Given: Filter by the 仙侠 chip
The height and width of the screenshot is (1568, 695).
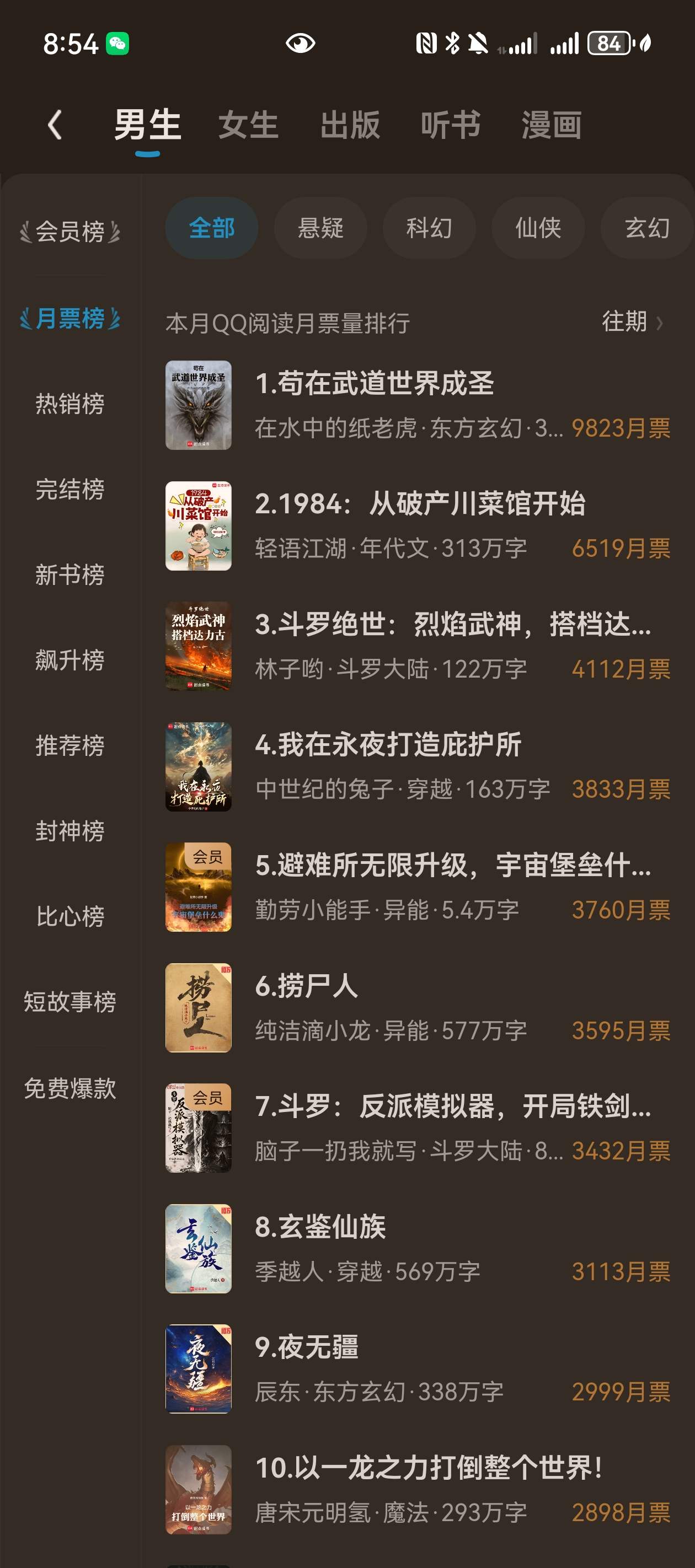Looking at the screenshot, I should point(538,228).
